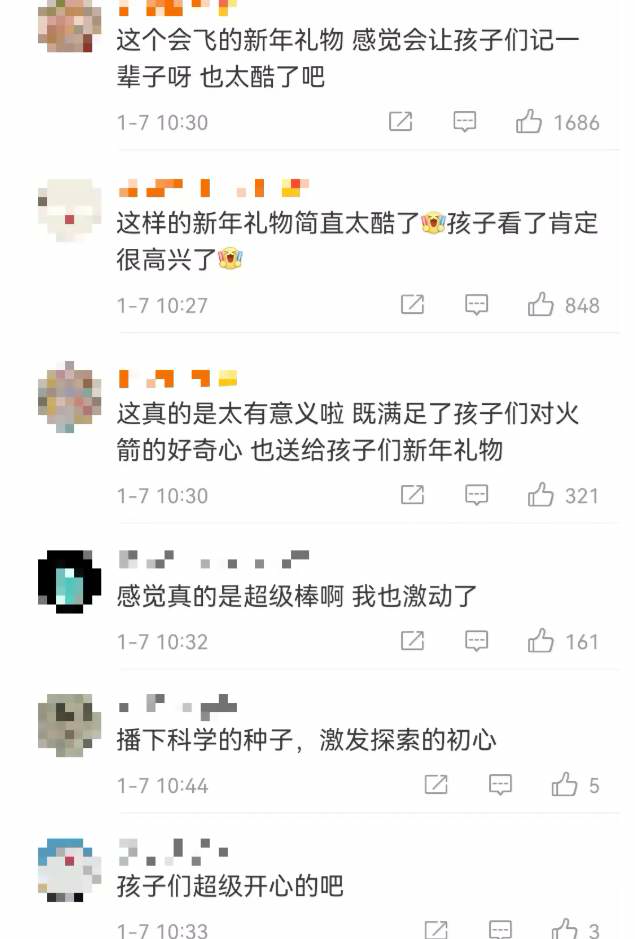Reply to the comment with 848 likes
Image resolution: width=635 pixels, height=939 pixels.
pos(477,305)
